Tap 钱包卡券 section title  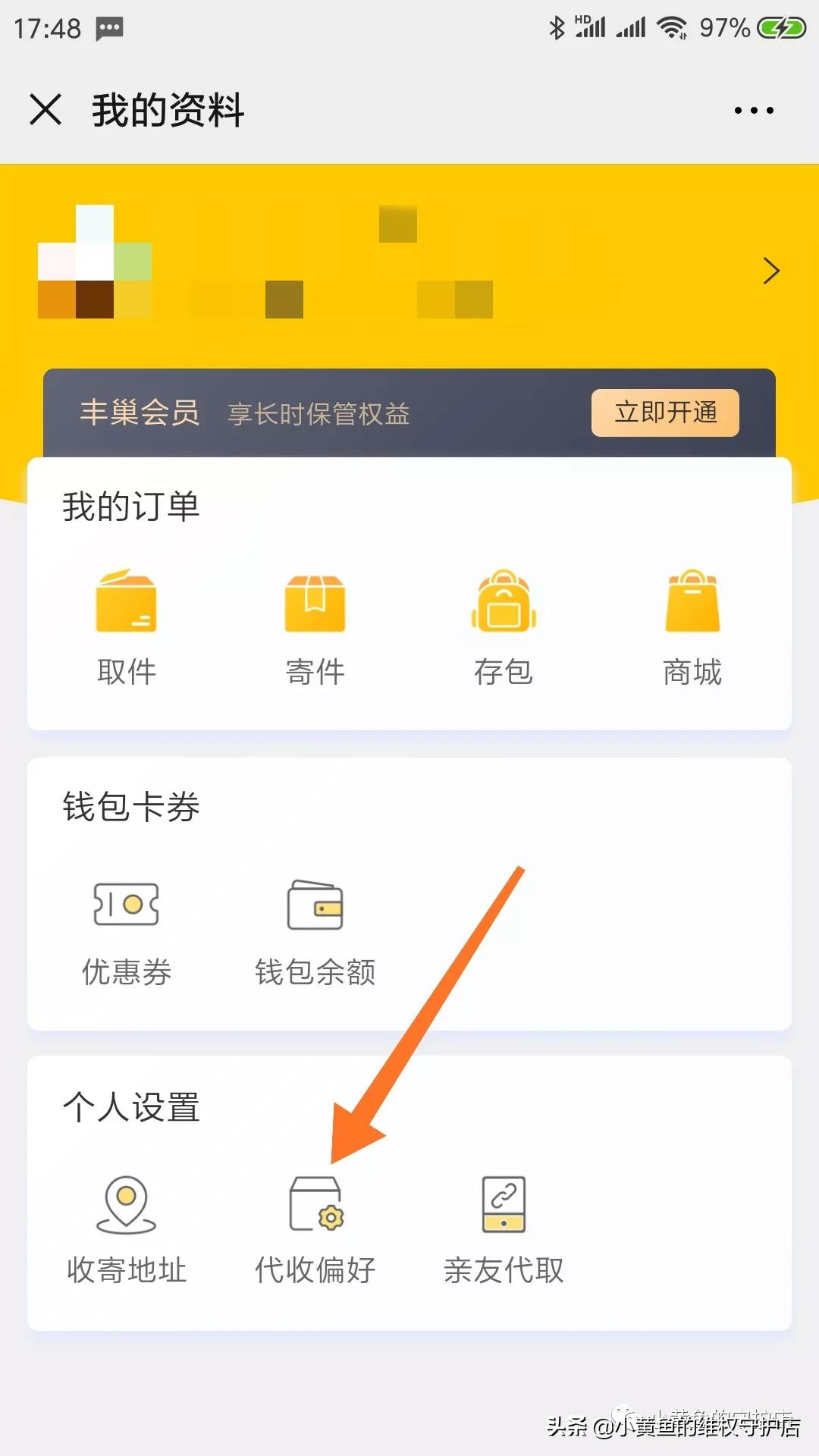tap(130, 808)
